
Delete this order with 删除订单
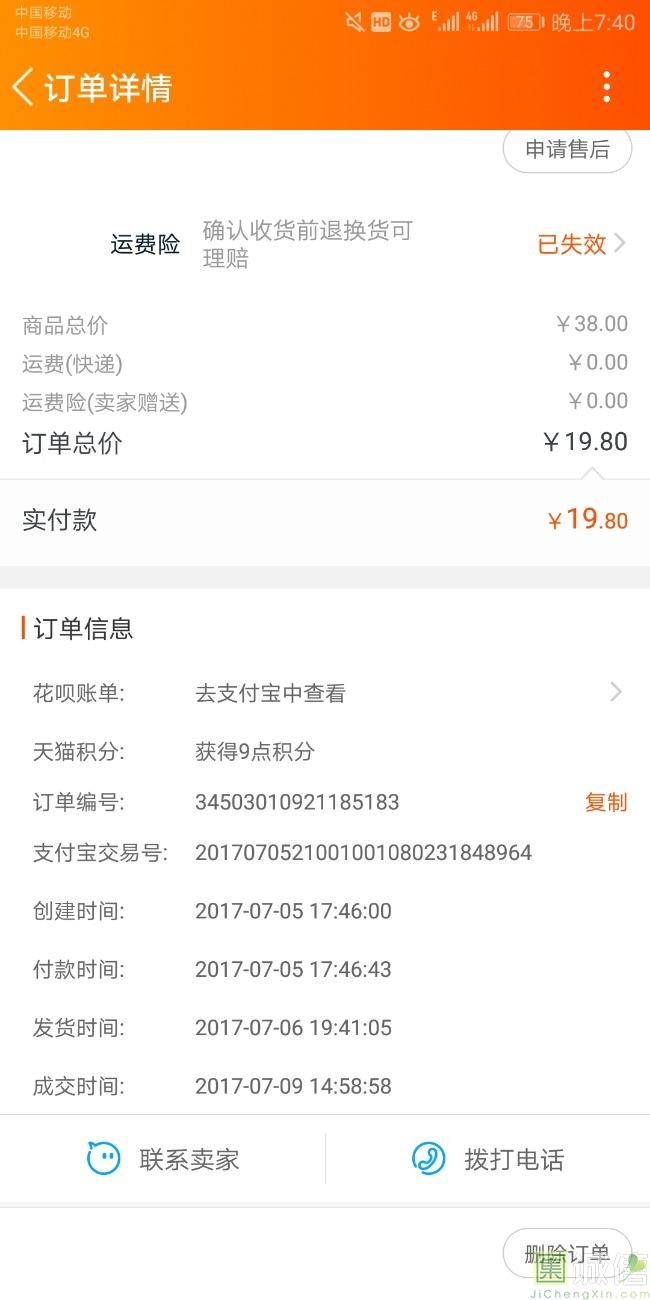[x=567, y=1253]
